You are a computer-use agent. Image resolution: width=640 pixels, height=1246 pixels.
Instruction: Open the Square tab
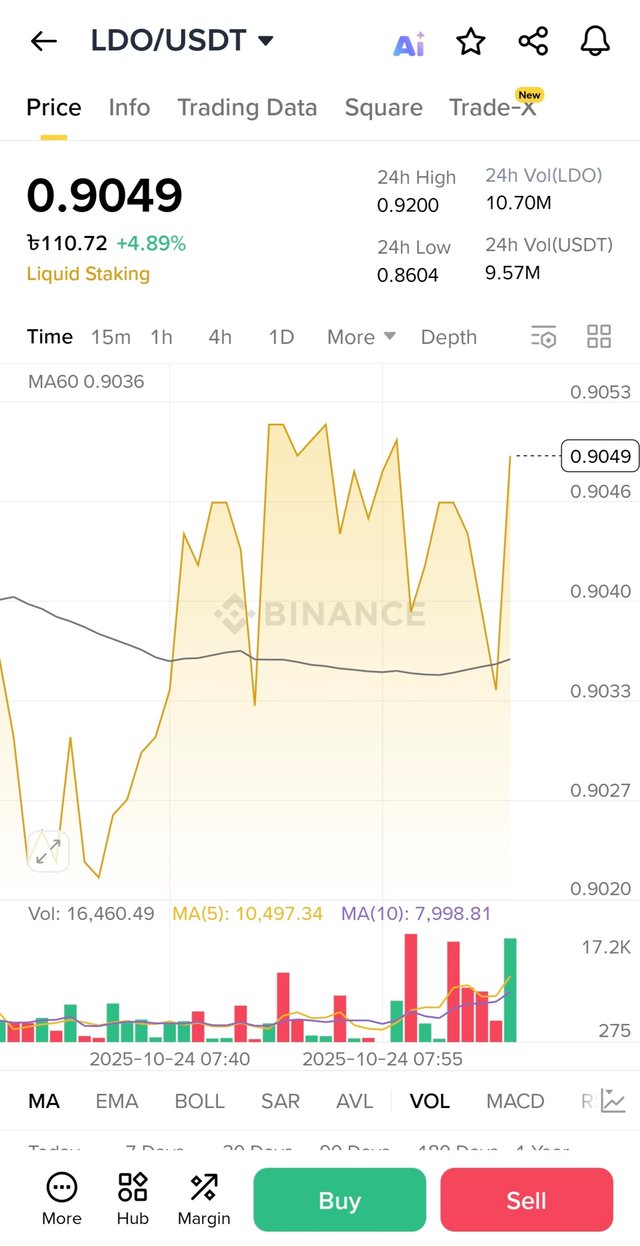click(383, 108)
